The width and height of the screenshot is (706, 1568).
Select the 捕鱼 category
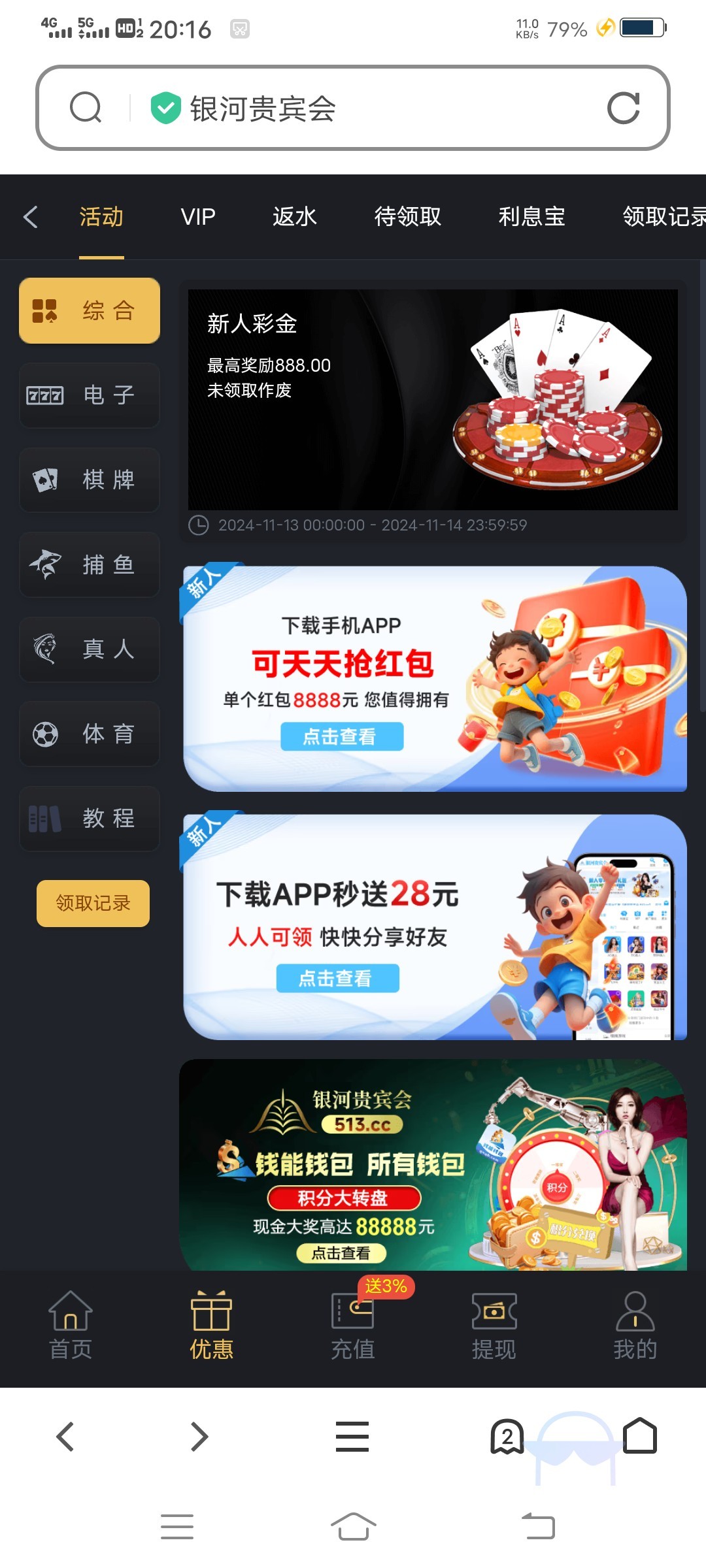coord(90,564)
